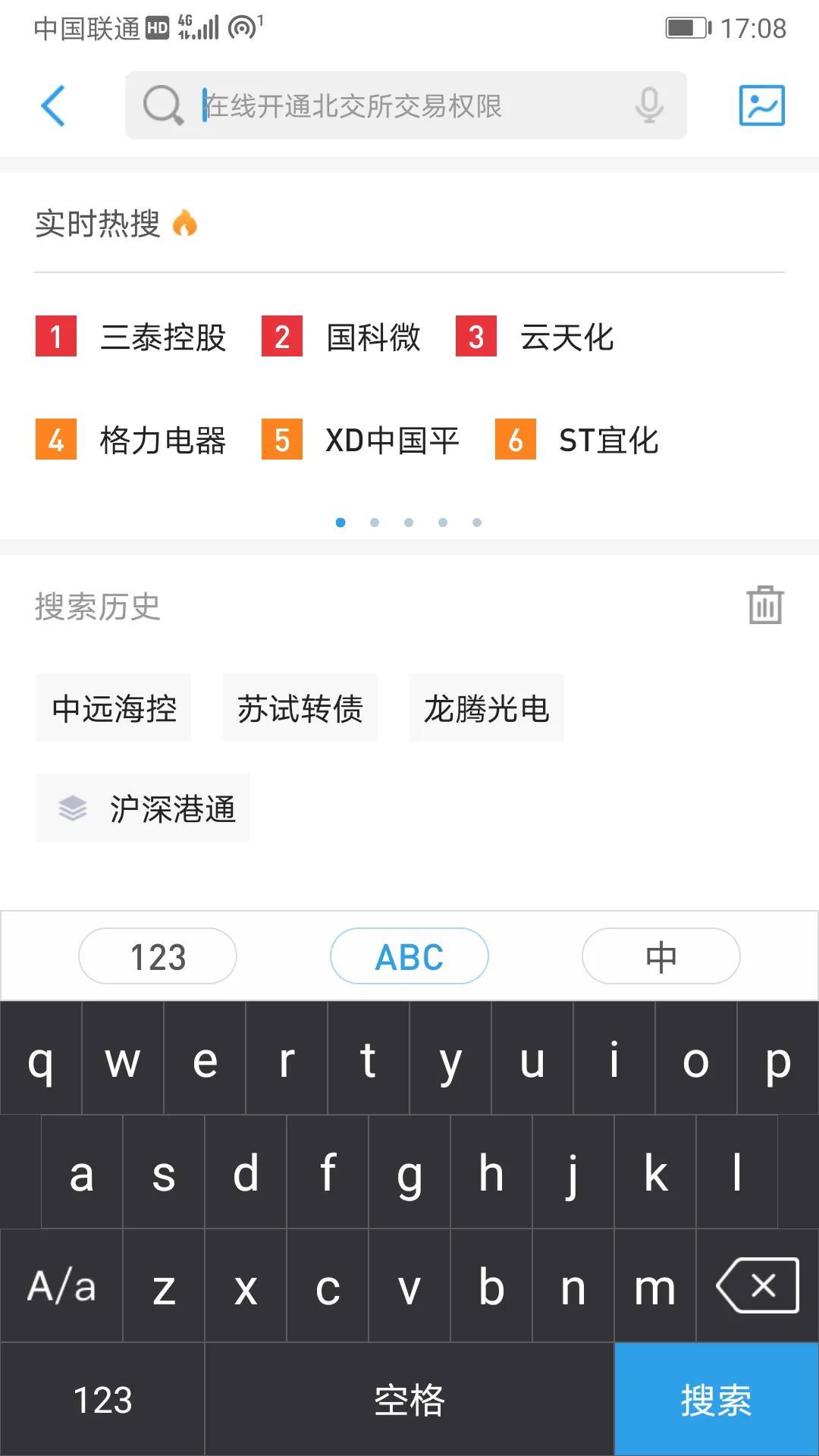Open hot search ST宜化
The height and width of the screenshot is (1456, 819).
pos(576,440)
